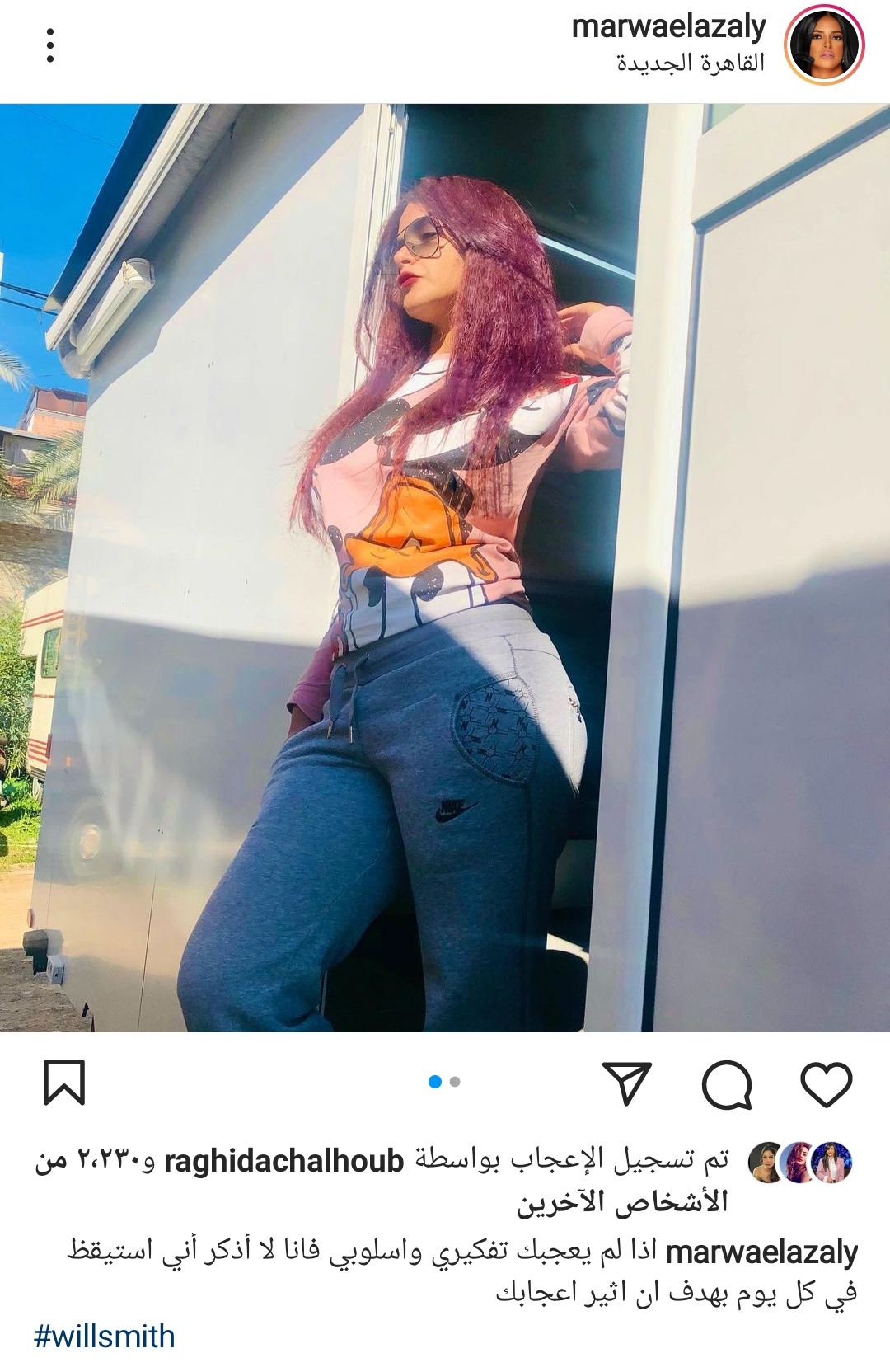The height and width of the screenshot is (1372, 890).
Task: Open the post photo of the carousel
Action: pyautogui.click(x=445, y=567)
